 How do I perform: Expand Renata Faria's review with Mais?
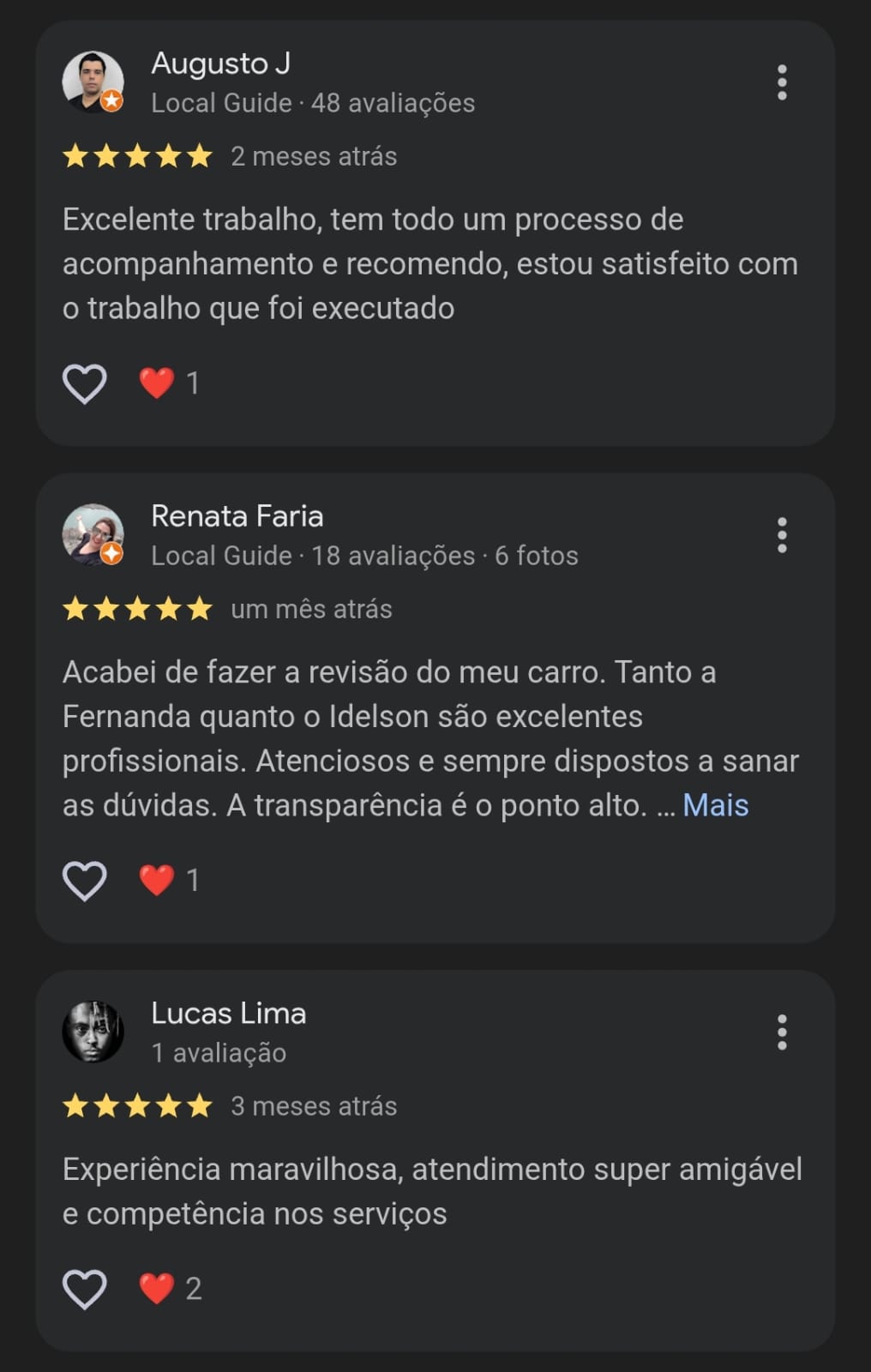pyautogui.click(x=715, y=805)
